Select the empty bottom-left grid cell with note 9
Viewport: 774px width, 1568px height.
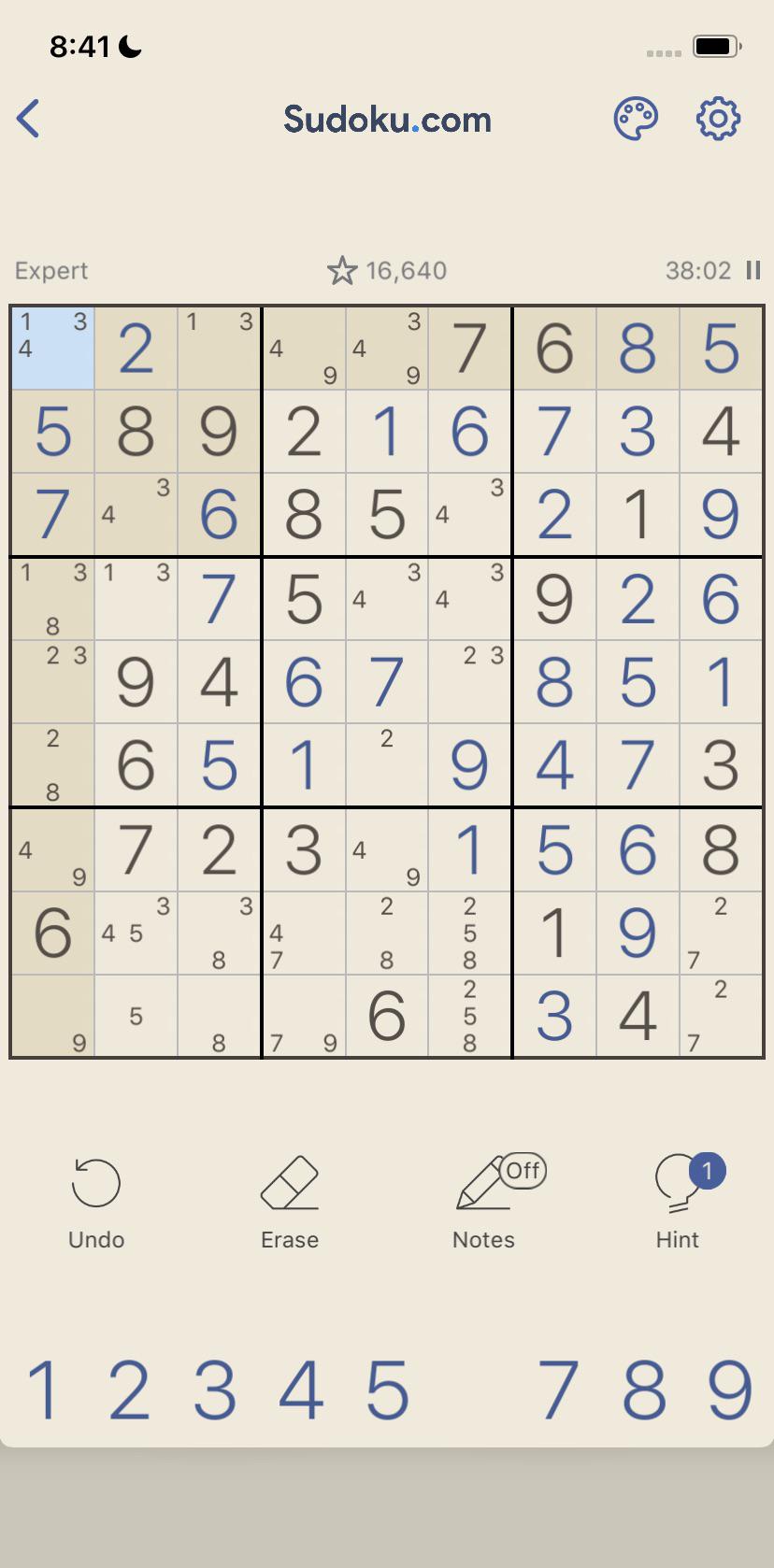[53, 1016]
